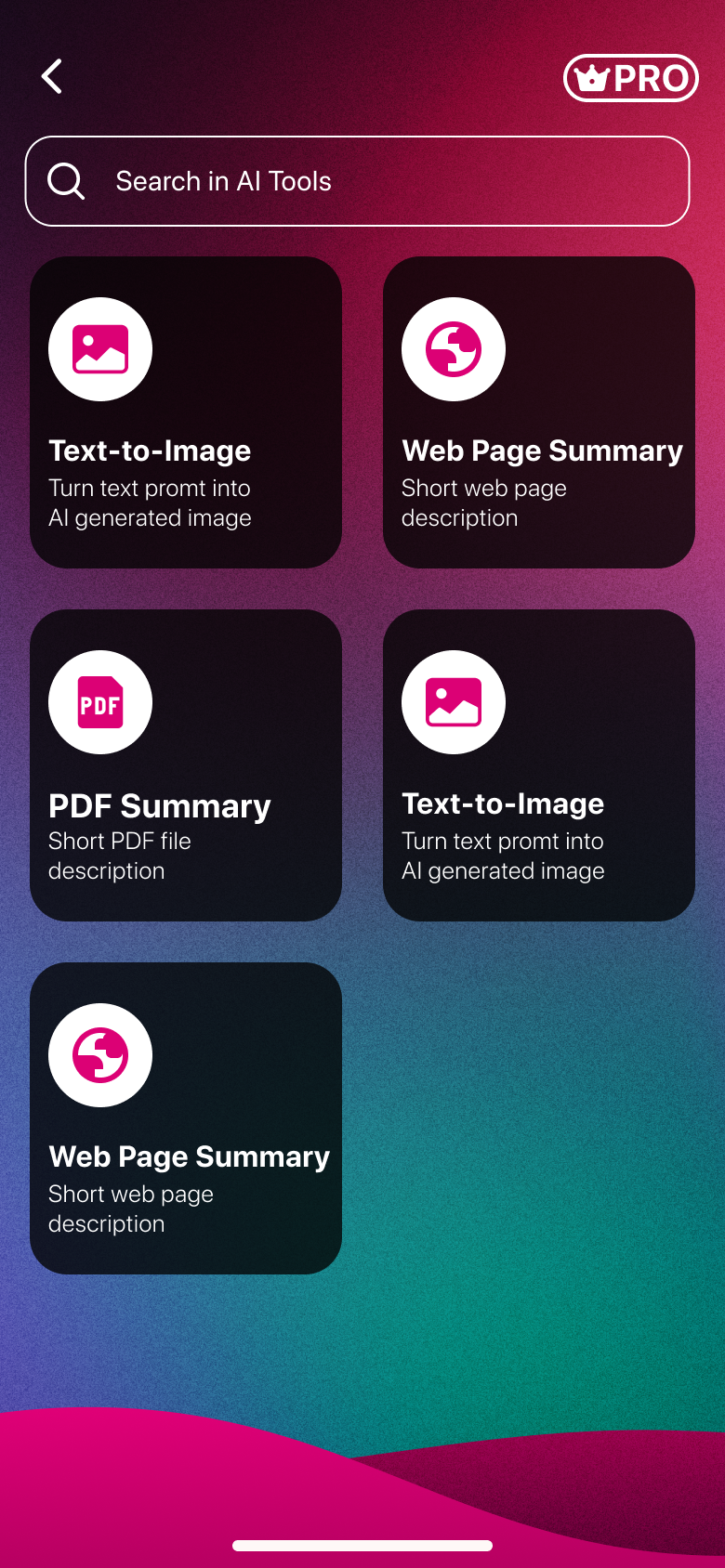Image resolution: width=725 pixels, height=1568 pixels.
Task: Click the magnifying glass search icon
Action: (x=64, y=180)
